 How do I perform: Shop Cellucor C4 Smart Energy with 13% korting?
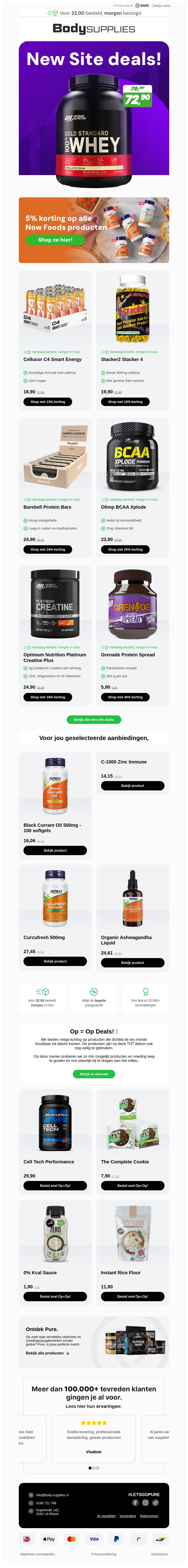48,402
